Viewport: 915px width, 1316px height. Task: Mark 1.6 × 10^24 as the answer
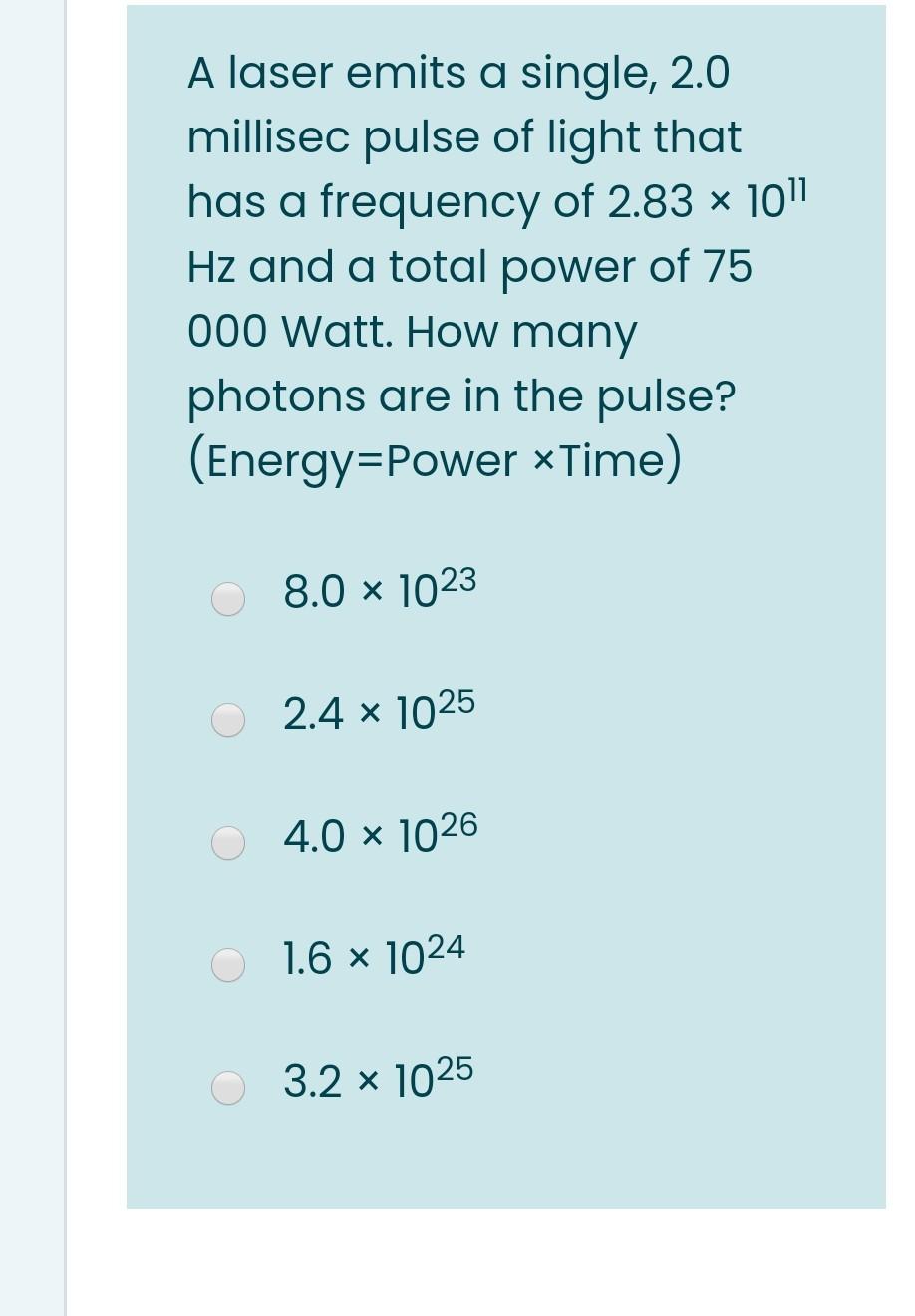tap(228, 965)
